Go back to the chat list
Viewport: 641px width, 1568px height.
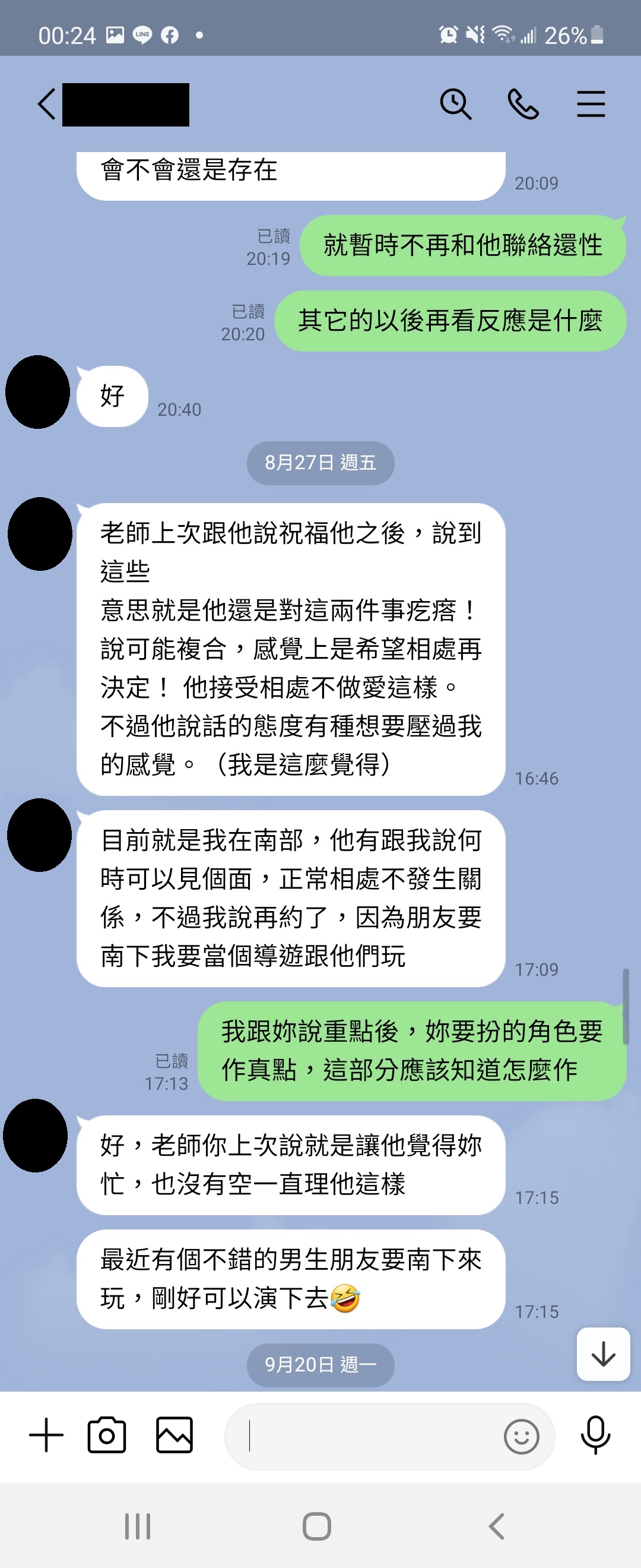click(46, 104)
